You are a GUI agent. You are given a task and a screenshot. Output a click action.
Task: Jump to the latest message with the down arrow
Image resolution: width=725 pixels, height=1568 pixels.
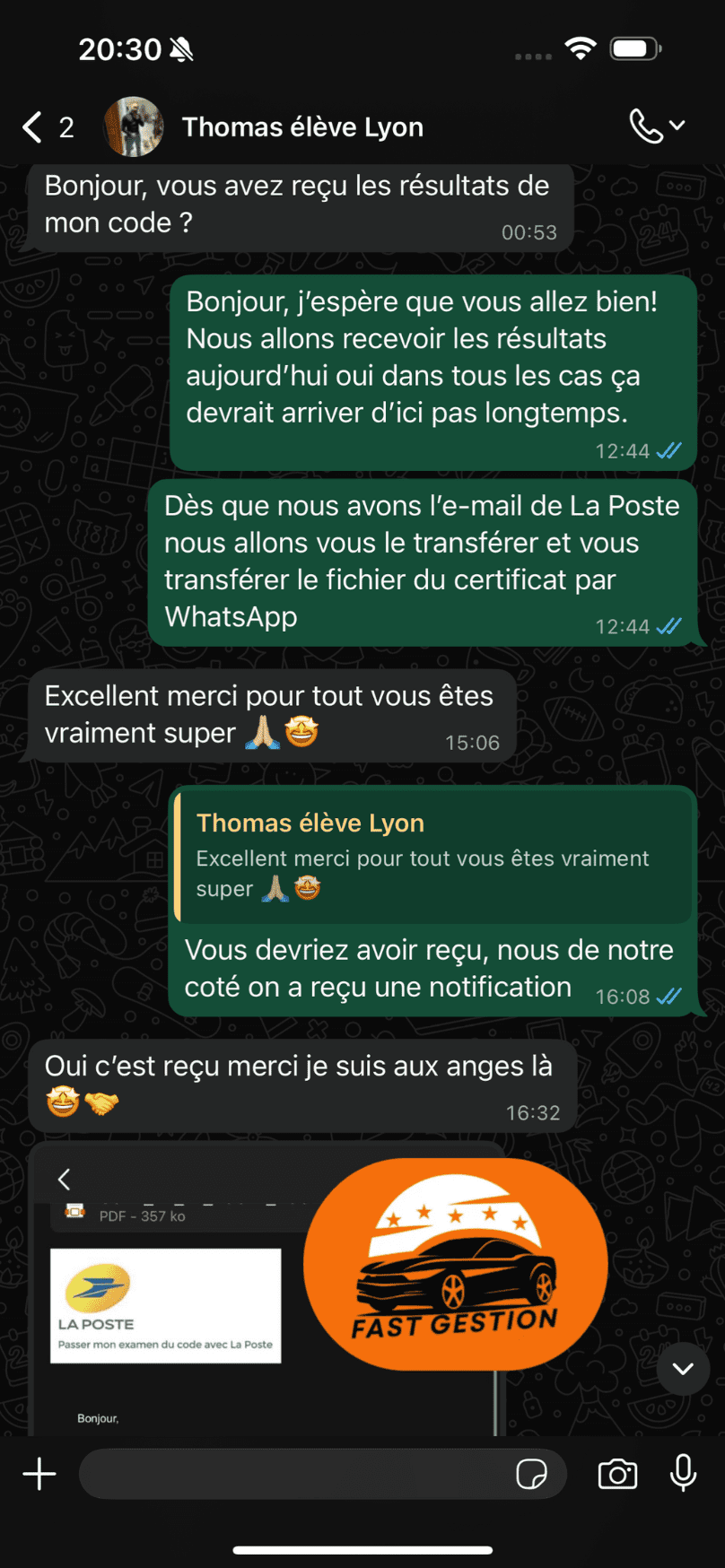[683, 1369]
